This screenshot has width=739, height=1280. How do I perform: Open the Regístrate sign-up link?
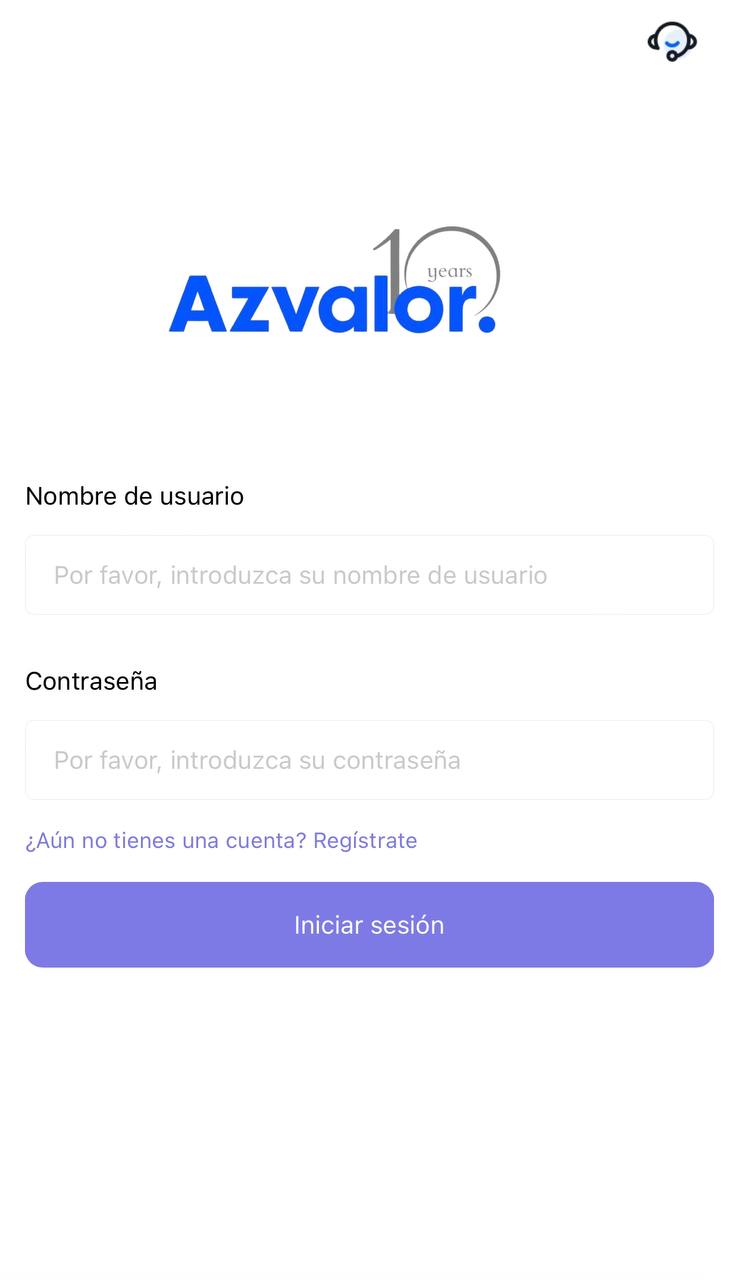tap(365, 841)
